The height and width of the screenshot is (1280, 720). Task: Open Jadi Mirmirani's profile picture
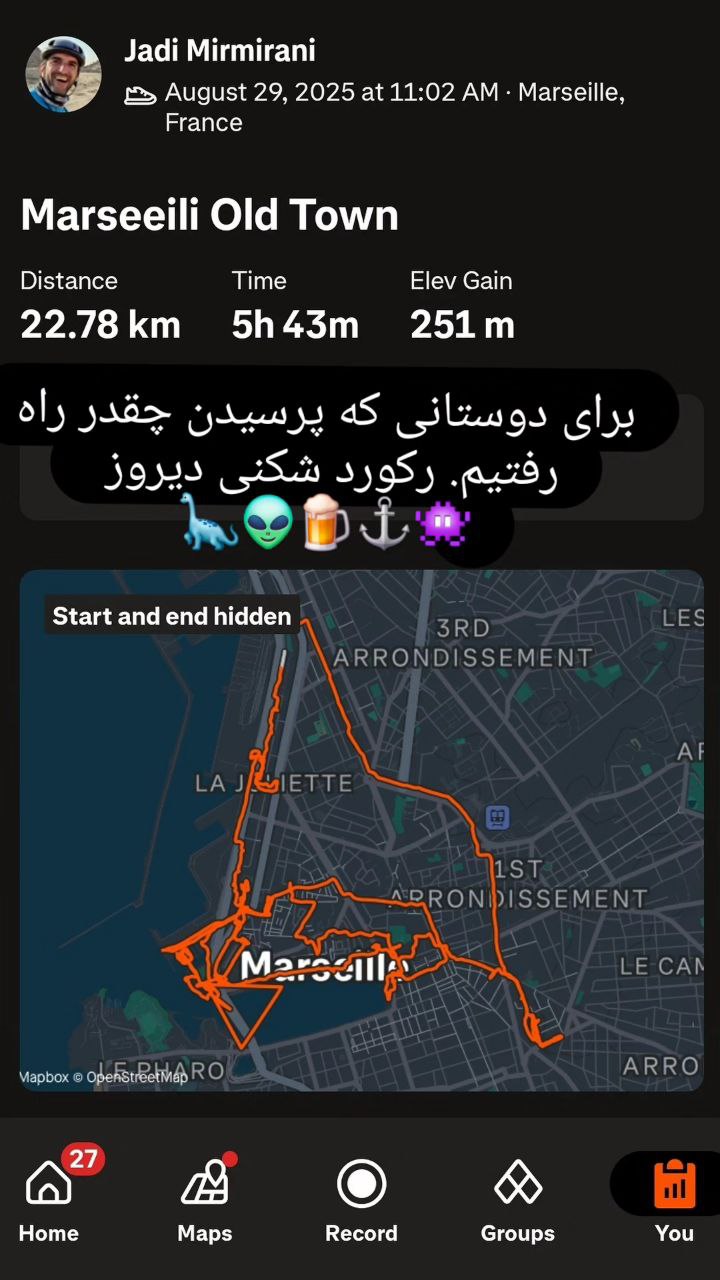pyautogui.click(x=63, y=74)
